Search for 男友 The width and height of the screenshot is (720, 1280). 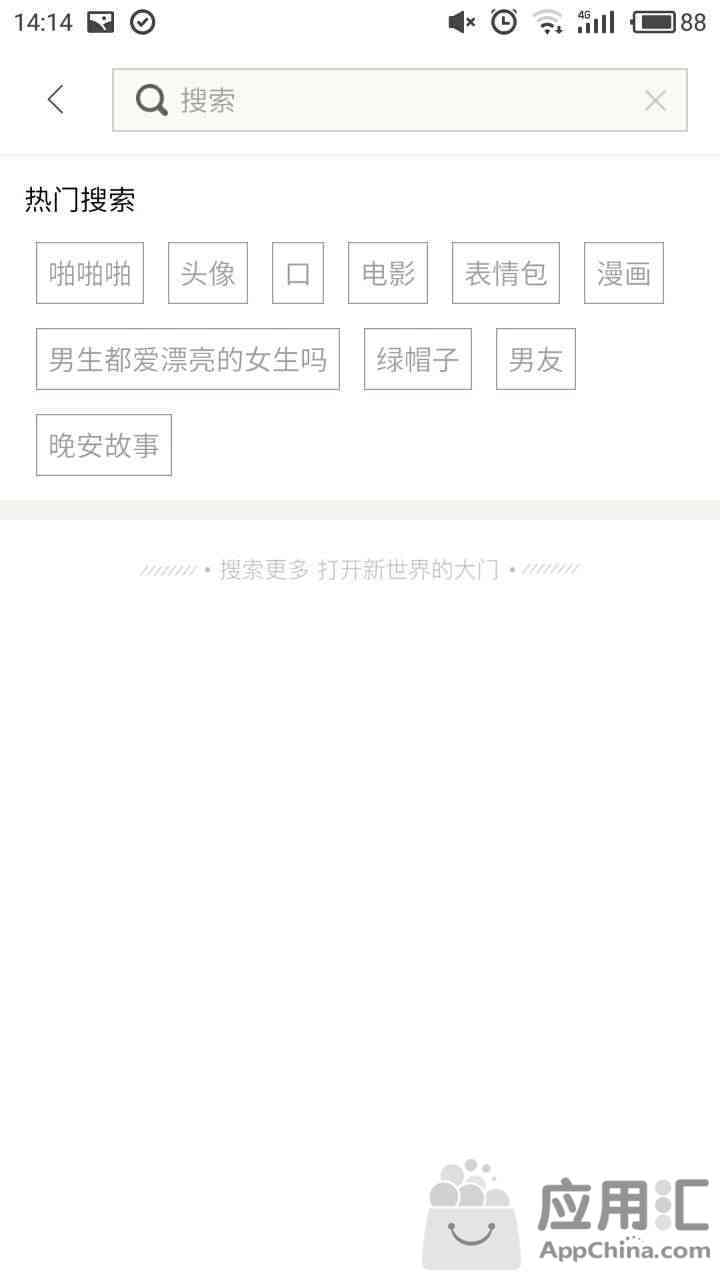536,359
